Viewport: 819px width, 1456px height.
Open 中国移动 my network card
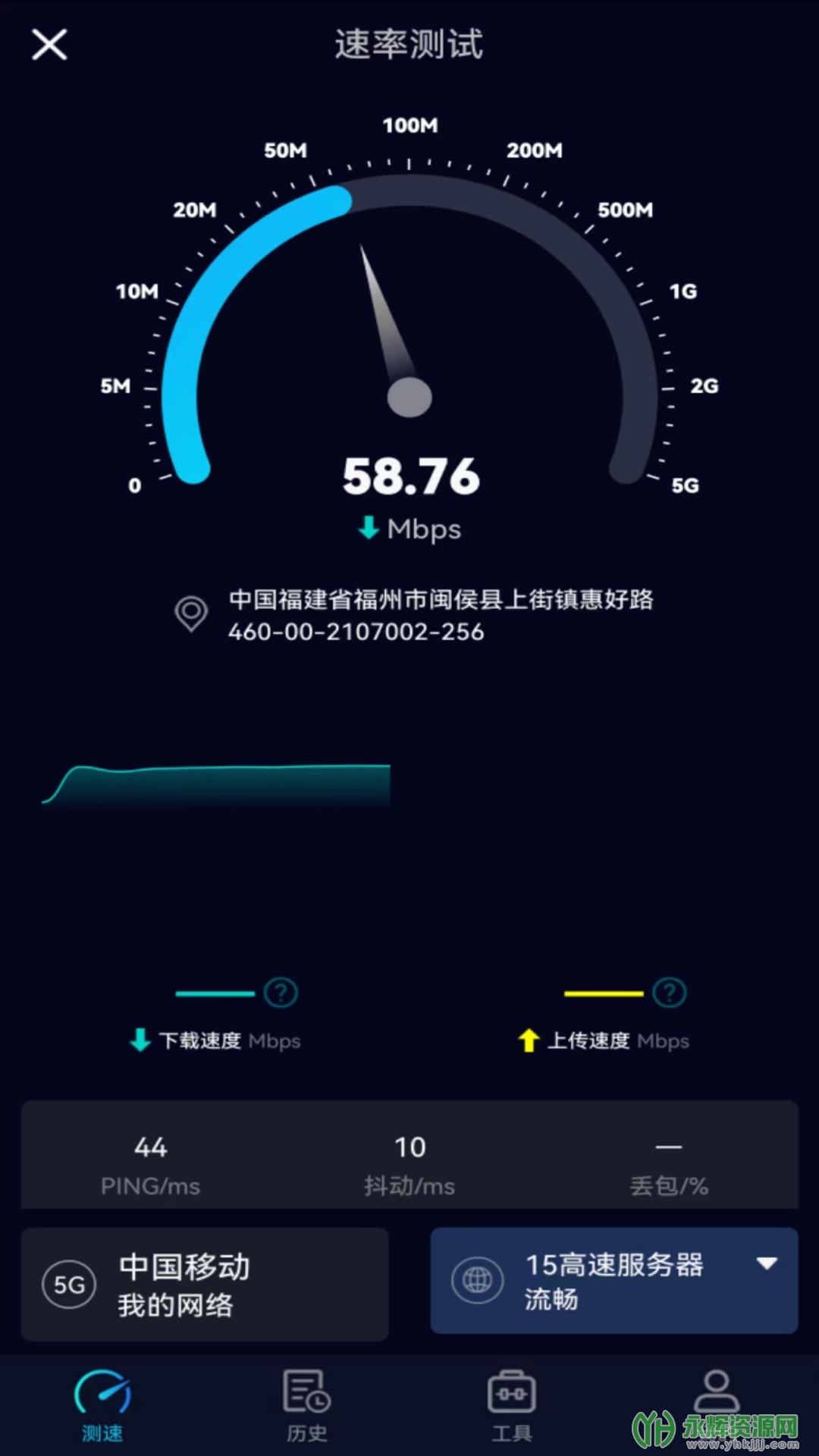(x=205, y=1285)
